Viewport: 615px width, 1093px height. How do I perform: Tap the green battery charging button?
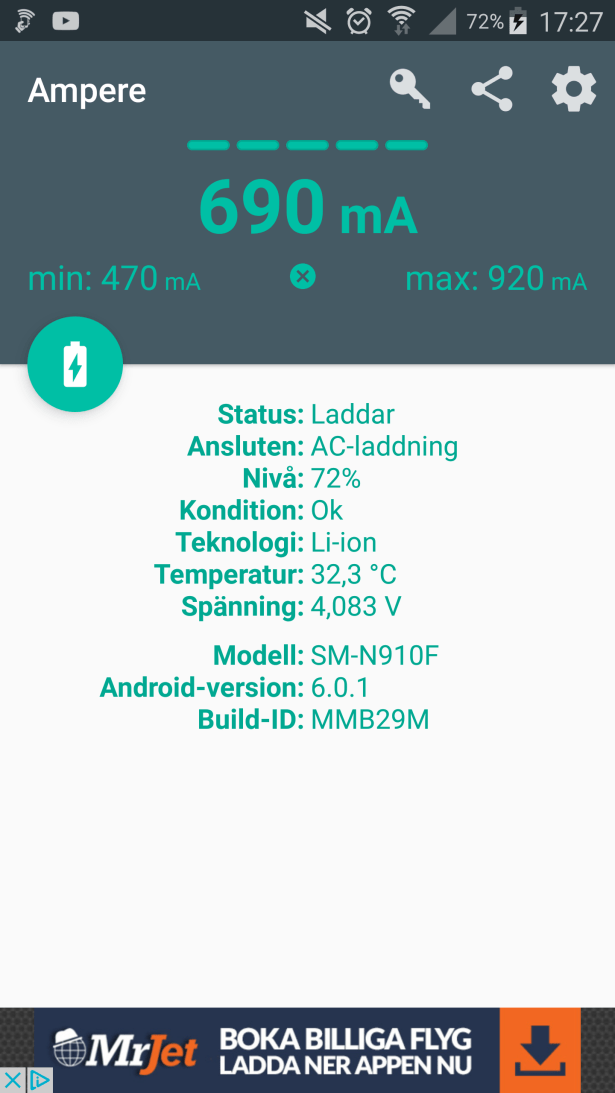coord(75,365)
